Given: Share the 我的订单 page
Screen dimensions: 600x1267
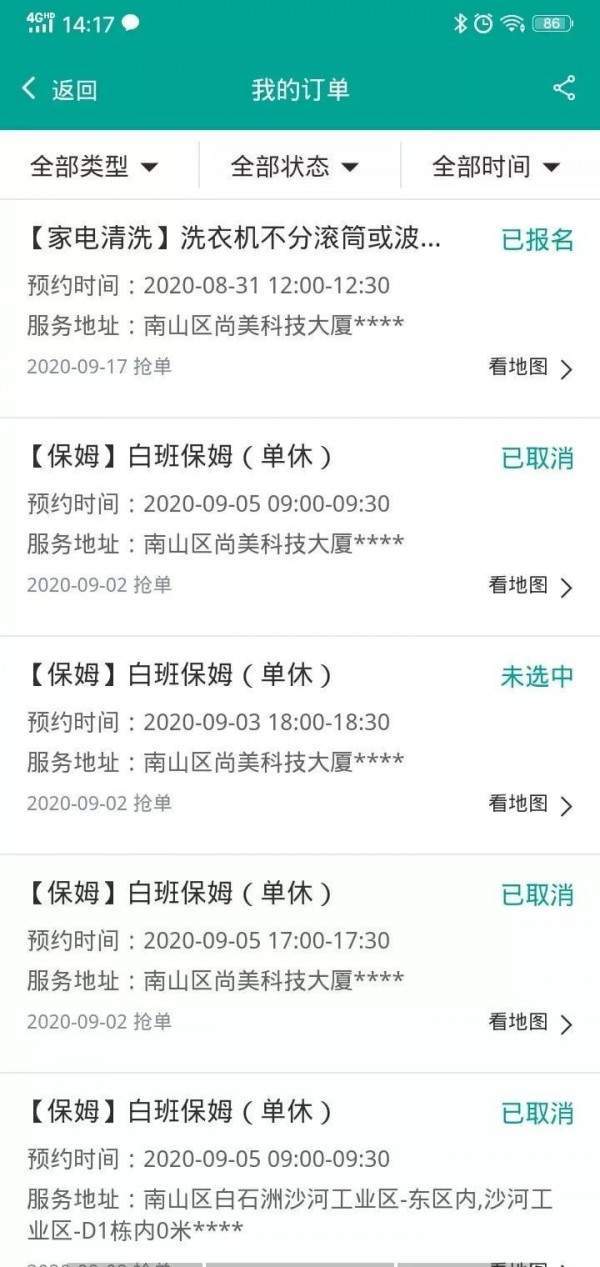Looking at the screenshot, I should click(564, 88).
